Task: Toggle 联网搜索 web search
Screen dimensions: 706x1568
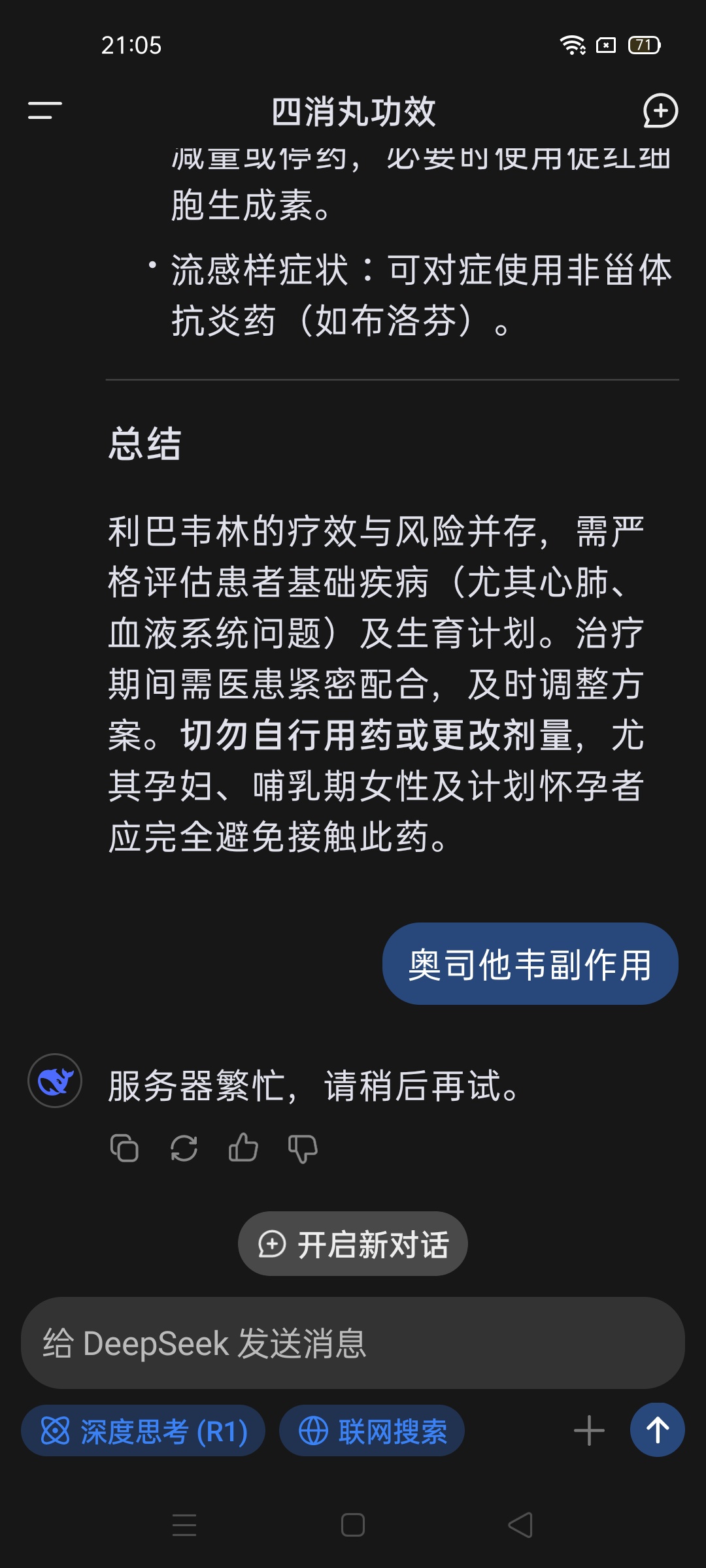Action: [372, 1431]
